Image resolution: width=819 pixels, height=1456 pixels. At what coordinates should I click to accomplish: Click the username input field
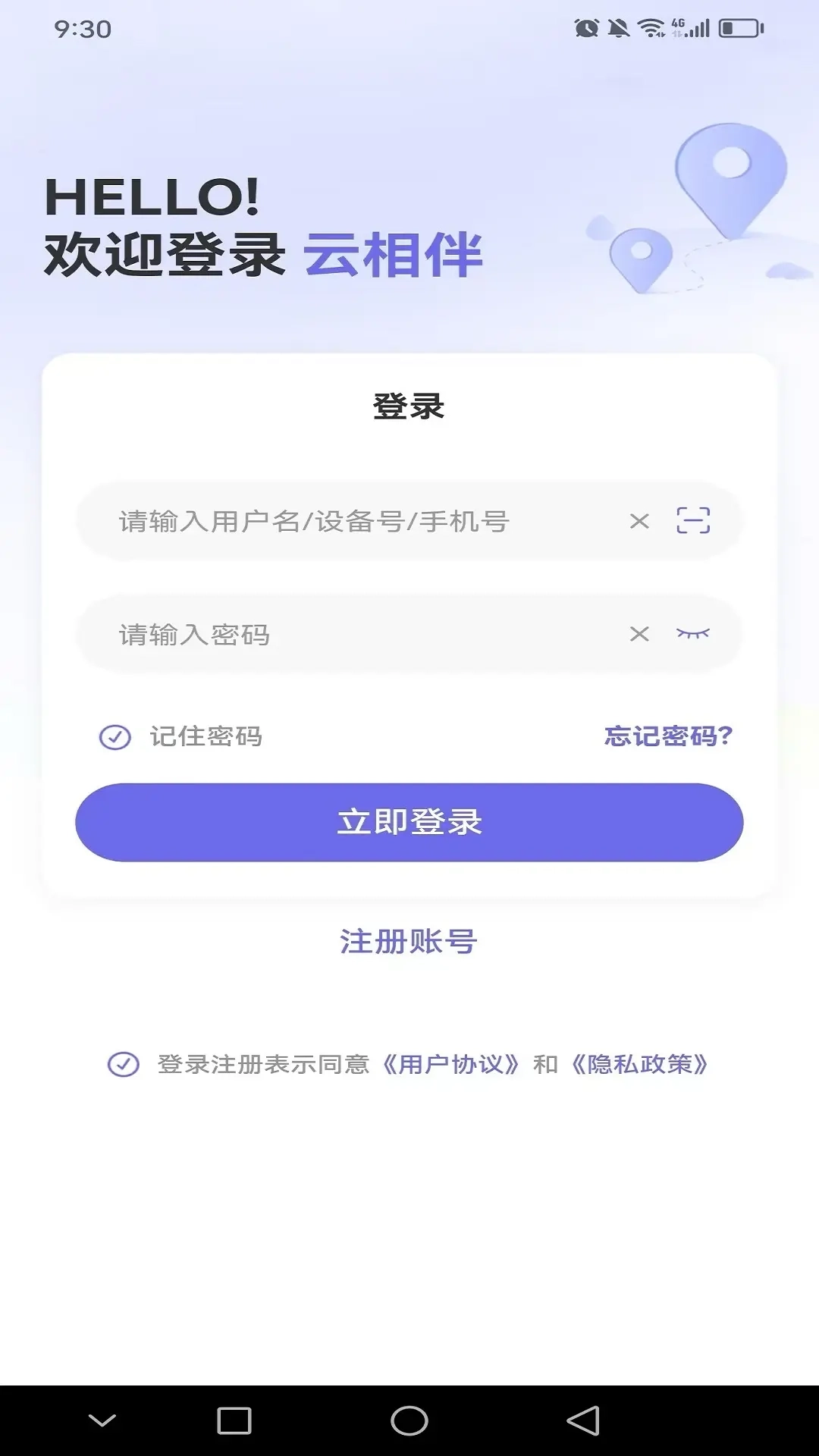(x=341, y=521)
